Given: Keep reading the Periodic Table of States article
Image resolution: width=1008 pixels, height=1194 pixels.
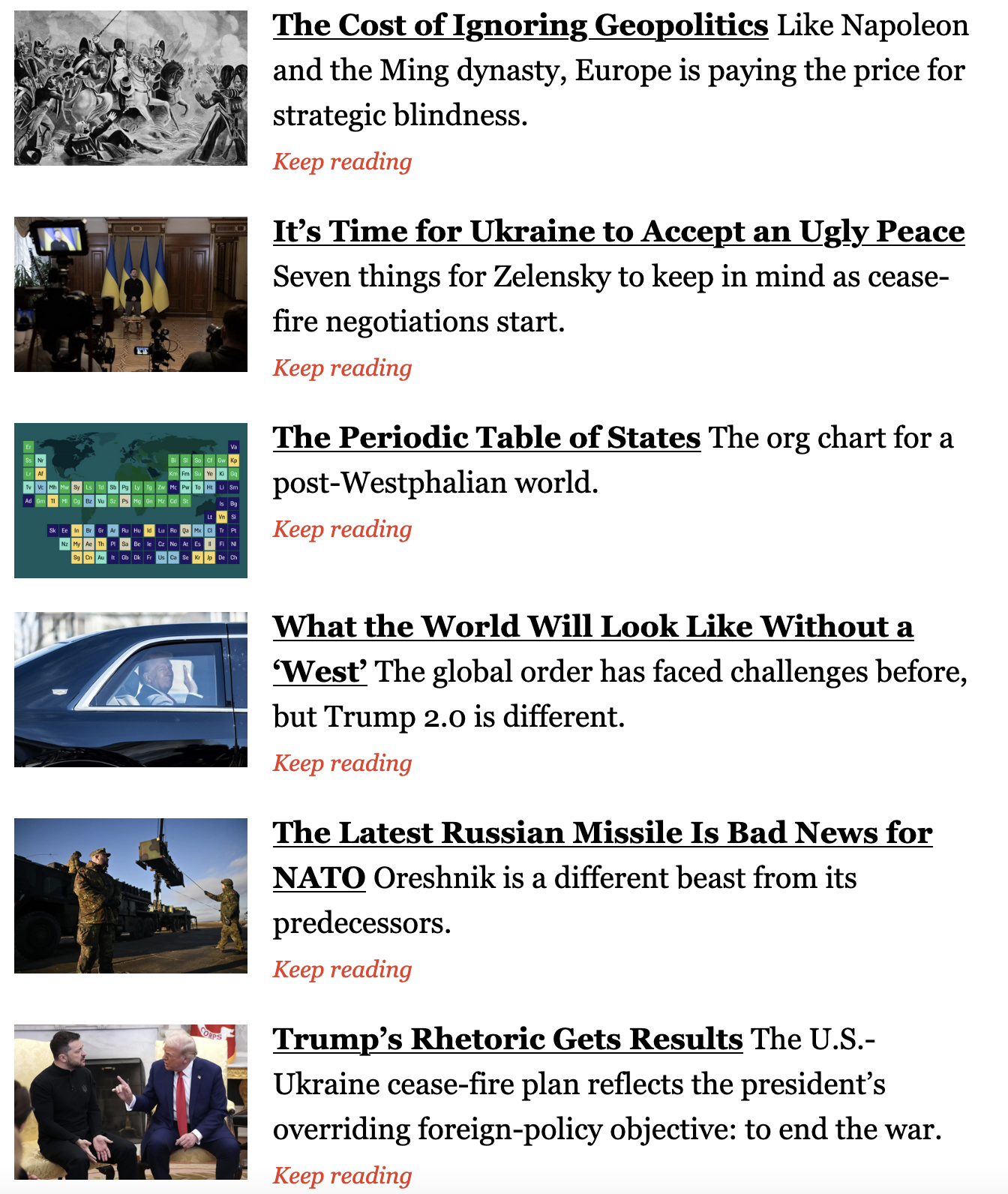Looking at the screenshot, I should [342, 529].
